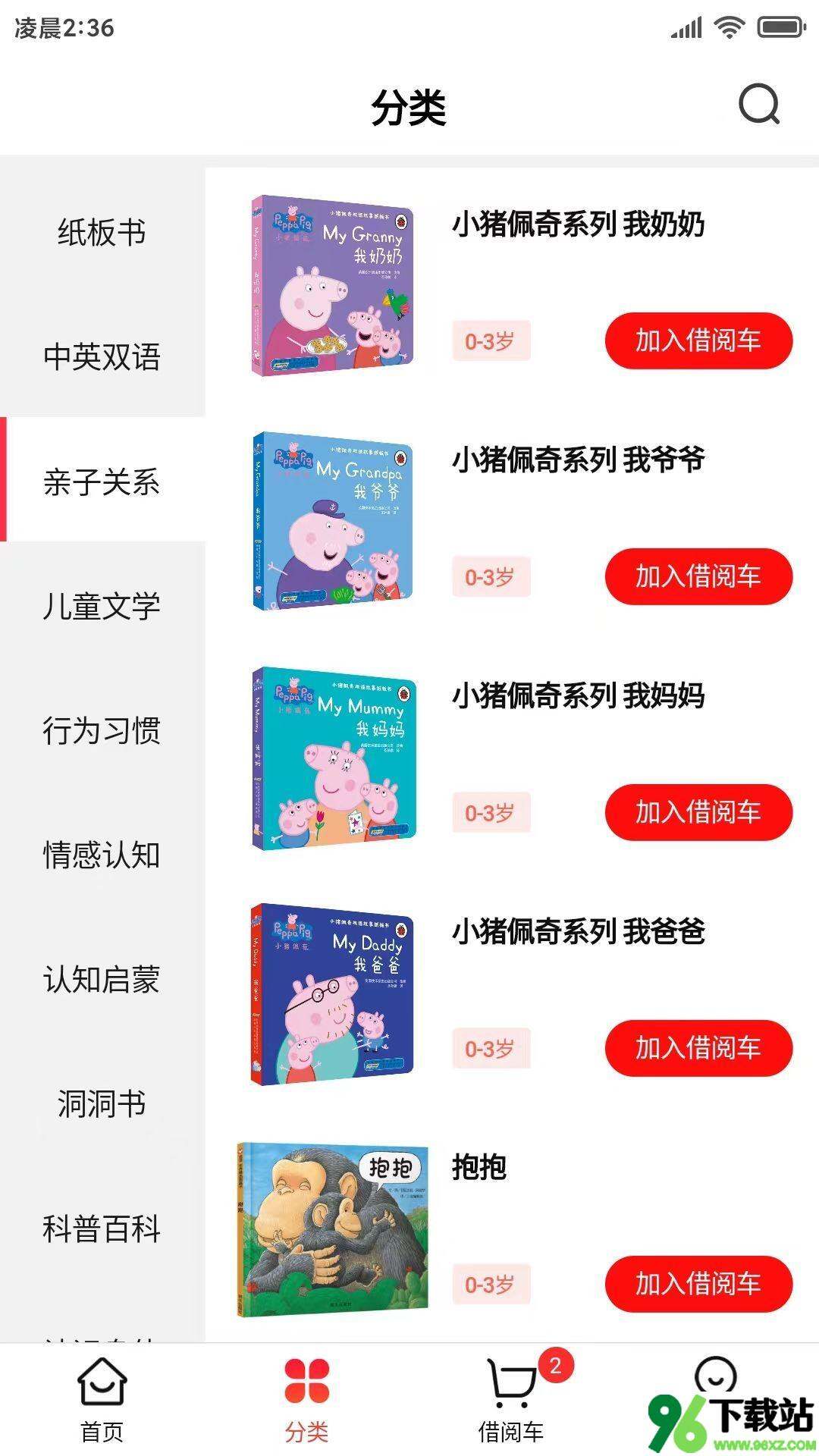Add 我爸爸 book to the borrow cart
Screen dimensions: 819x1456
pyautogui.click(x=698, y=1048)
